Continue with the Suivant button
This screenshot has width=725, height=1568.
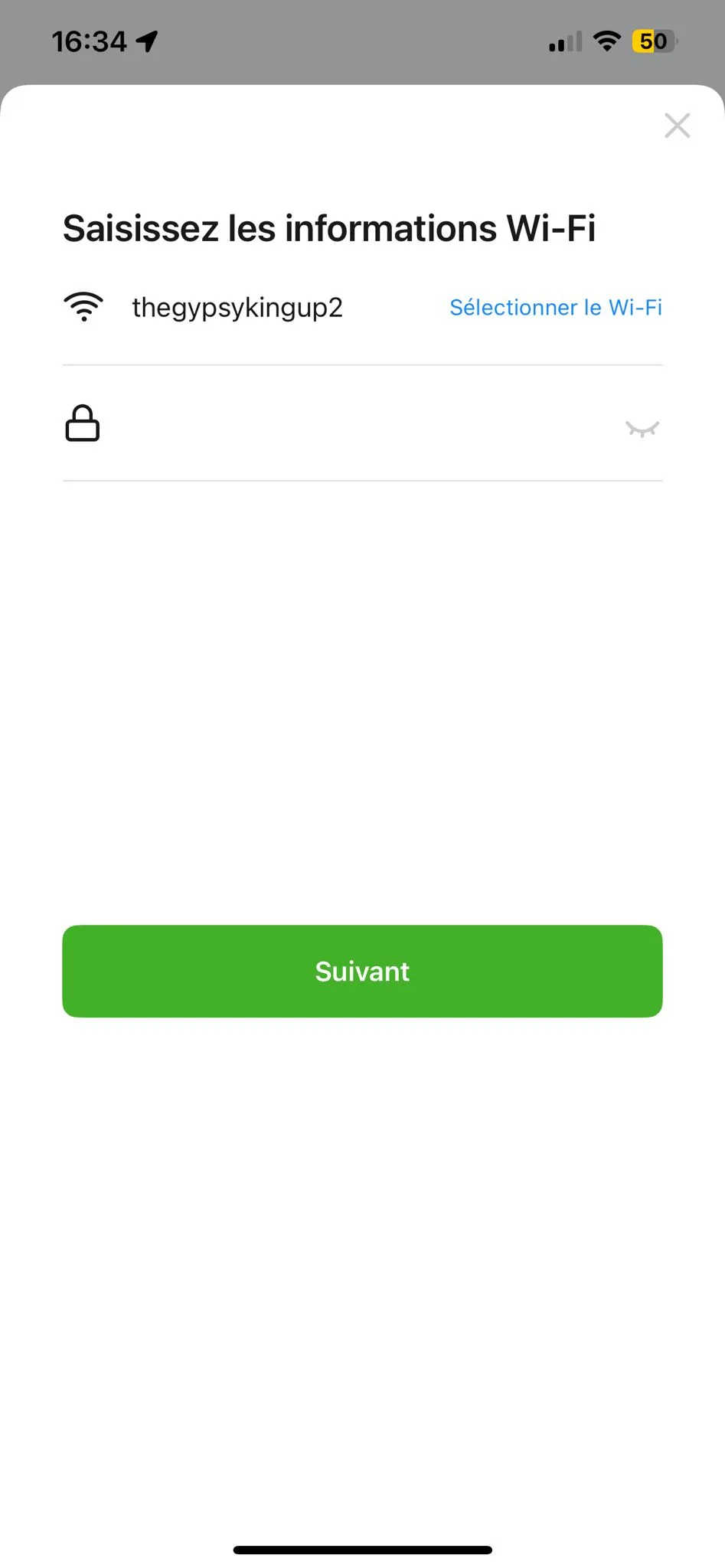[362, 971]
